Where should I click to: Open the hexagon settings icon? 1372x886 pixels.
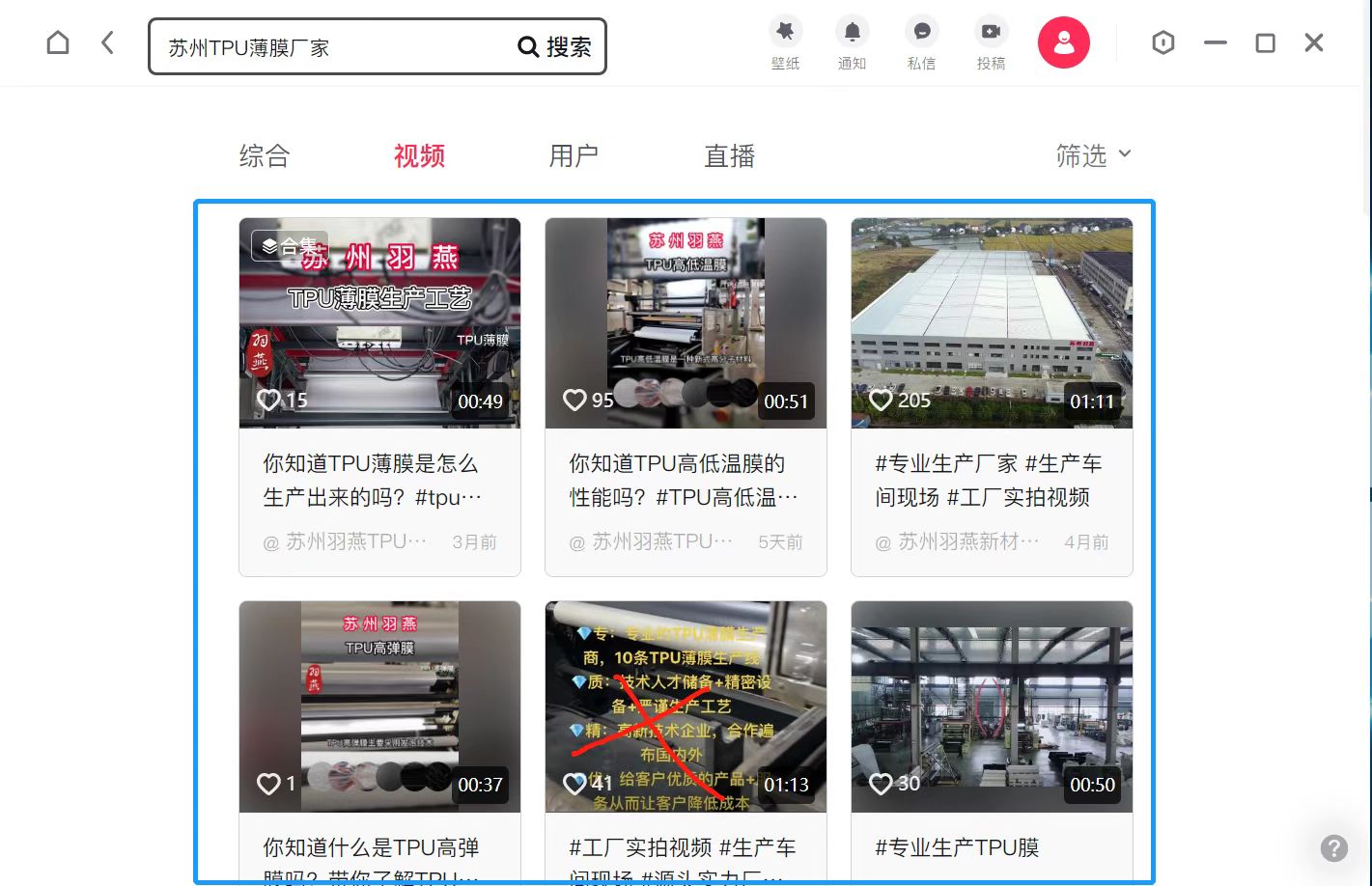(1163, 42)
